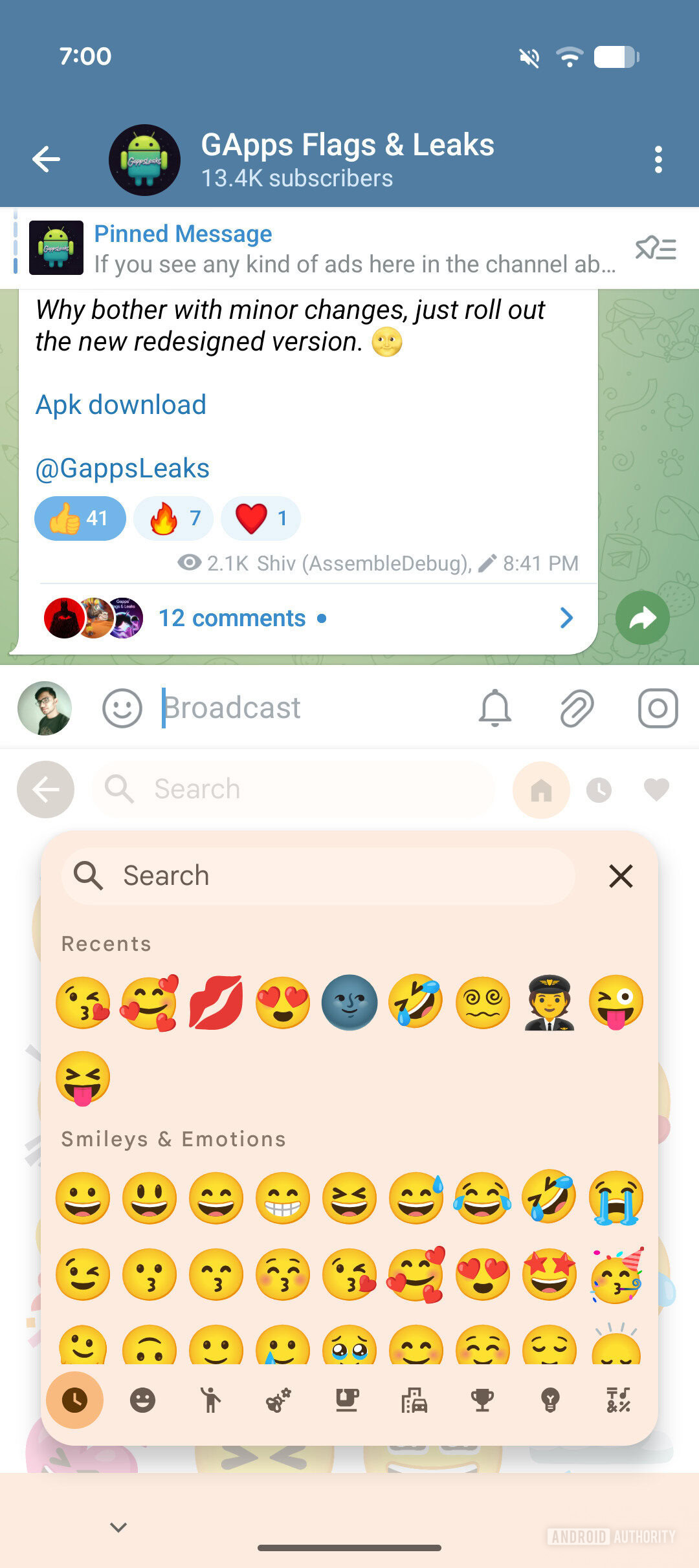This screenshot has height=1568, width=699.
Task: Open the camera button in message bar
Action: tap(658, 708)
